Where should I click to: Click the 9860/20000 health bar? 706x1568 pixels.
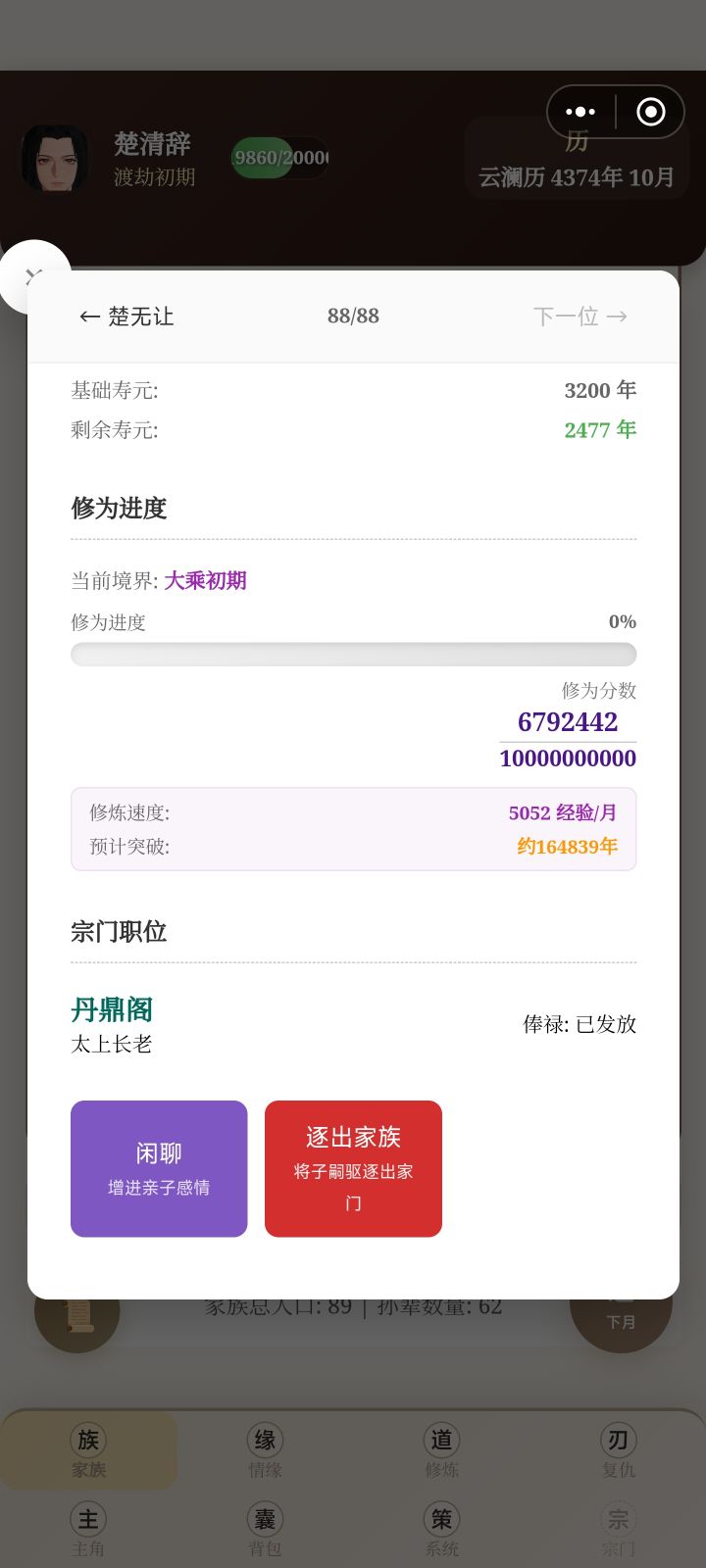(280, 157)
